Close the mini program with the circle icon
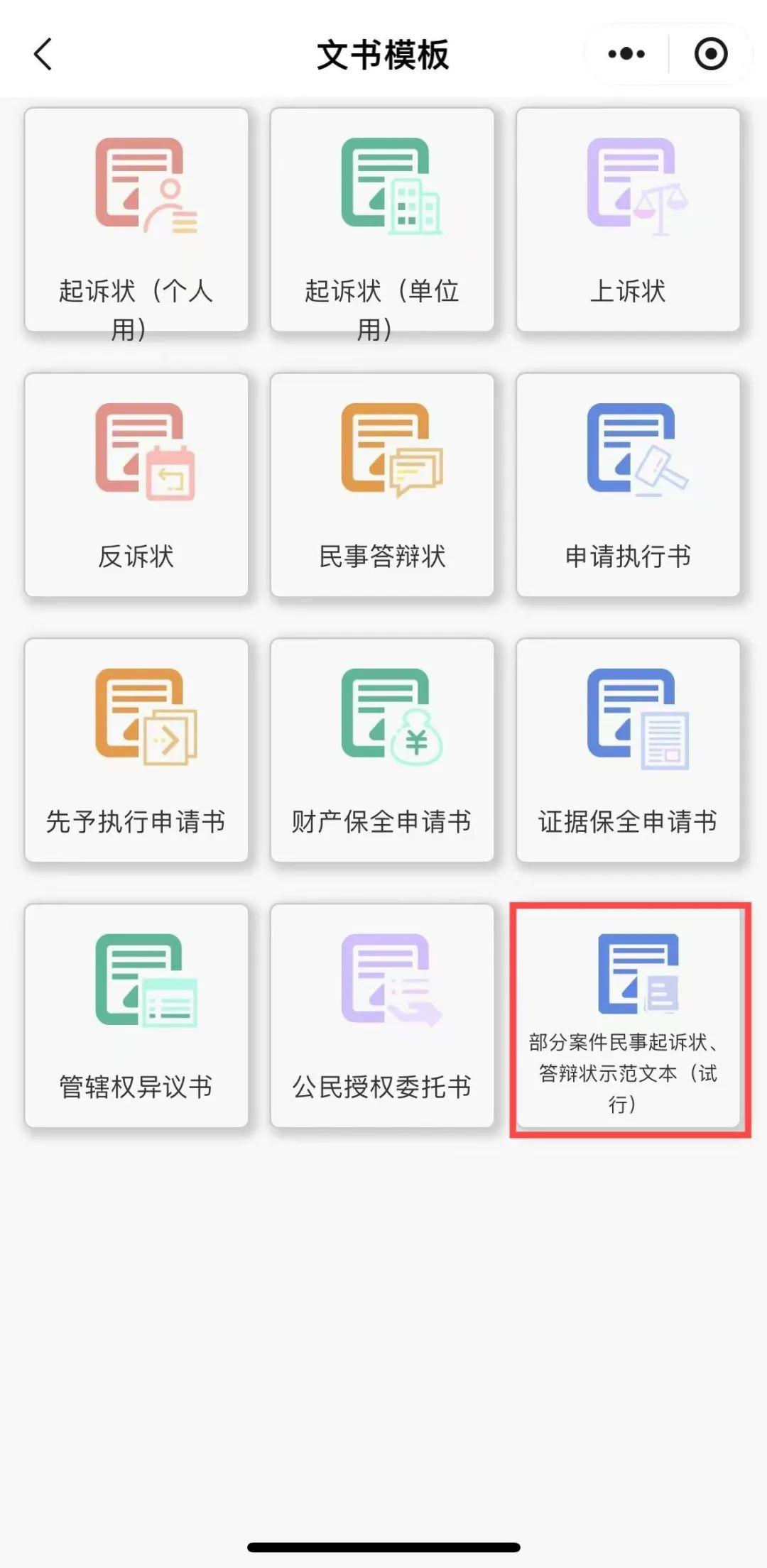767x1568 pixels. pyautogui.click(x=710, y=54)
